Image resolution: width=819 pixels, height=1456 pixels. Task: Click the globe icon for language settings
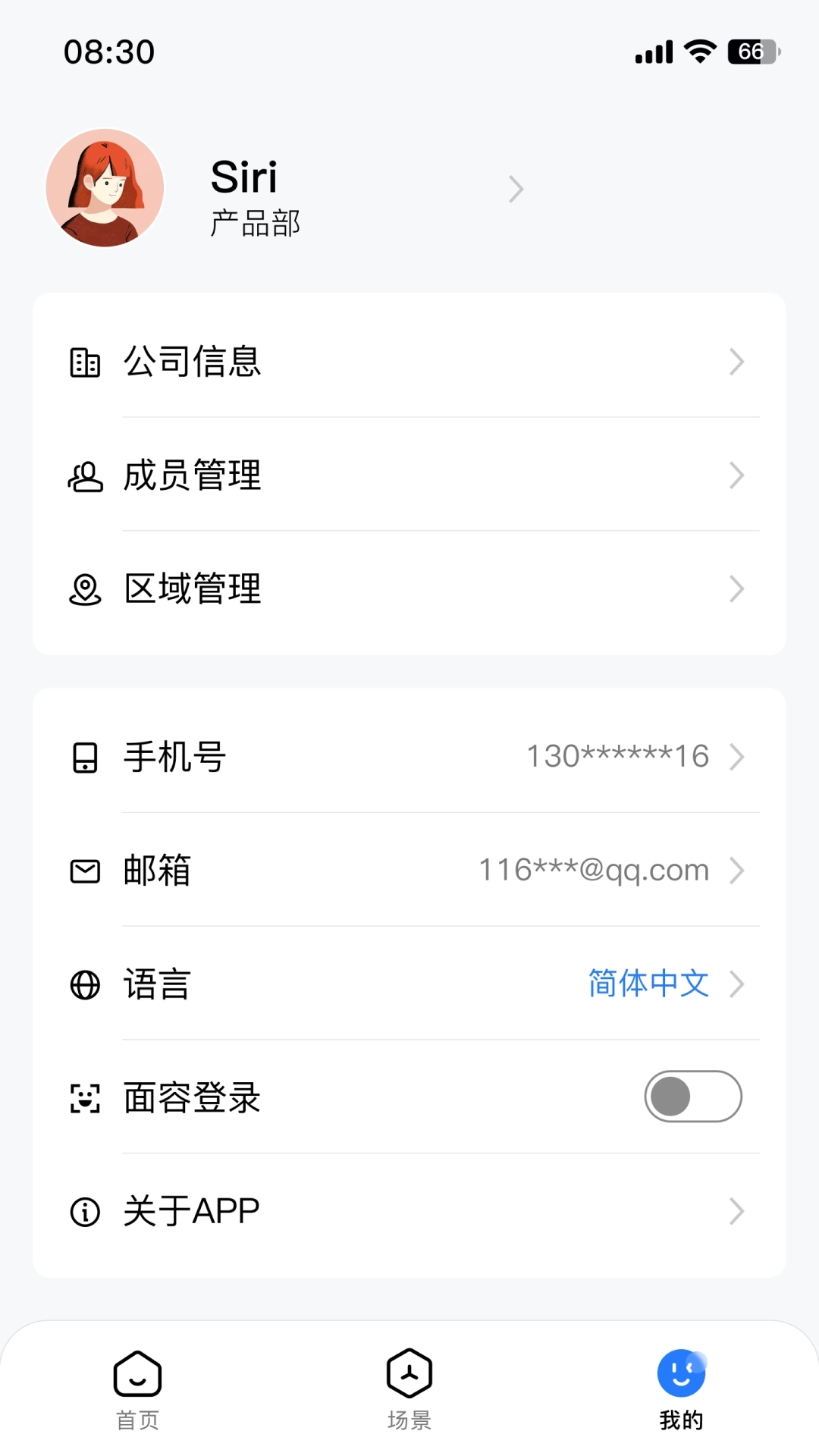pyautogui.click(x=83, y=984)
